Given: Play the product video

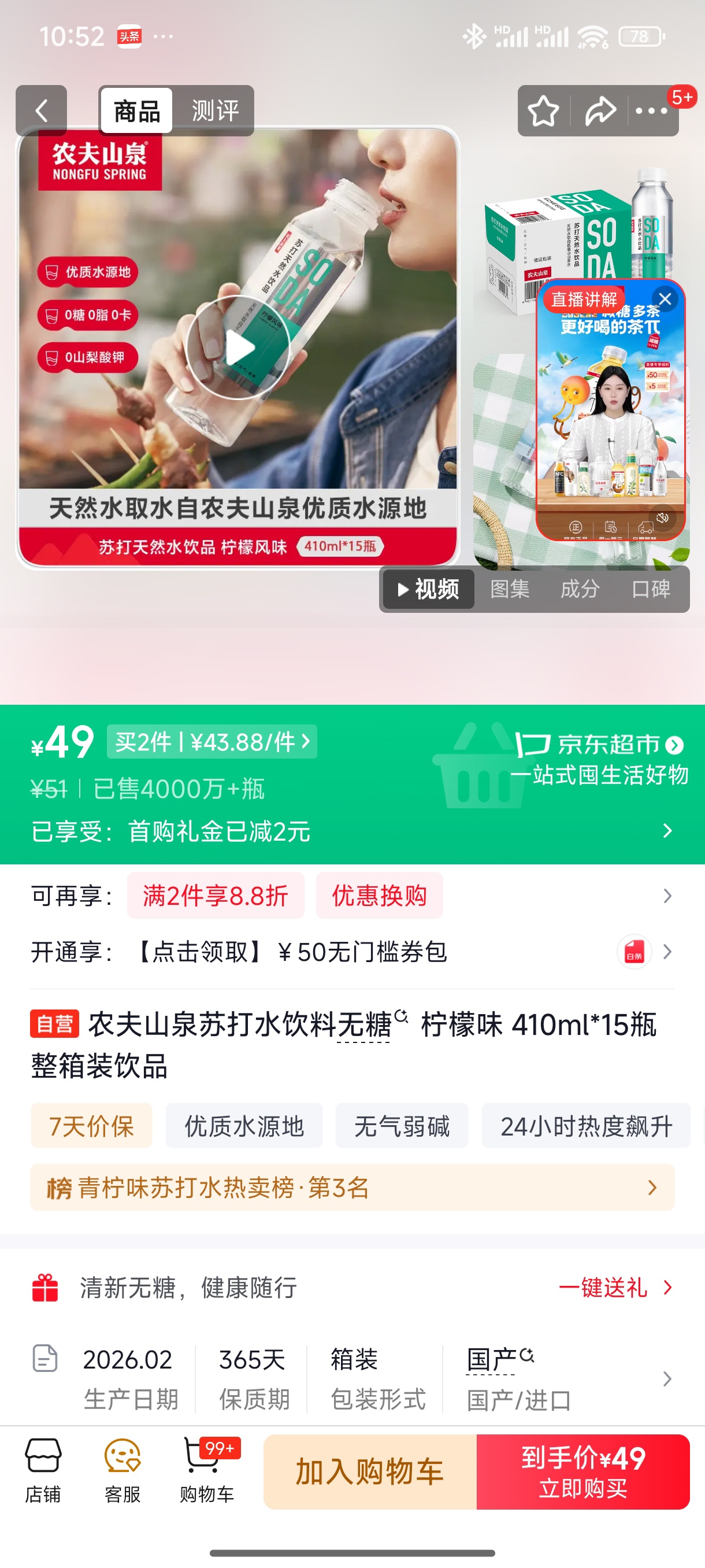Looking at the screenshot, I should click(x=238, y=347).
